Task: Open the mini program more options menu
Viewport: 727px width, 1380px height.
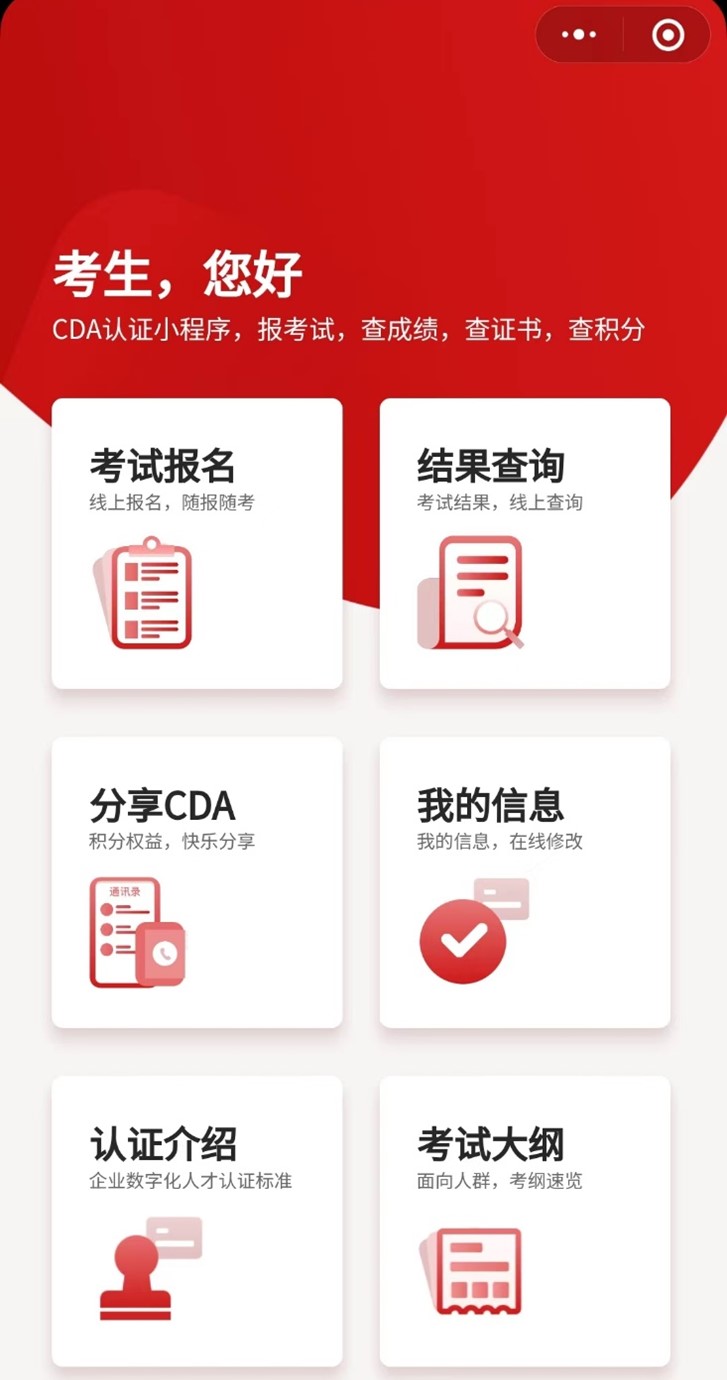Action: (579, 35)
